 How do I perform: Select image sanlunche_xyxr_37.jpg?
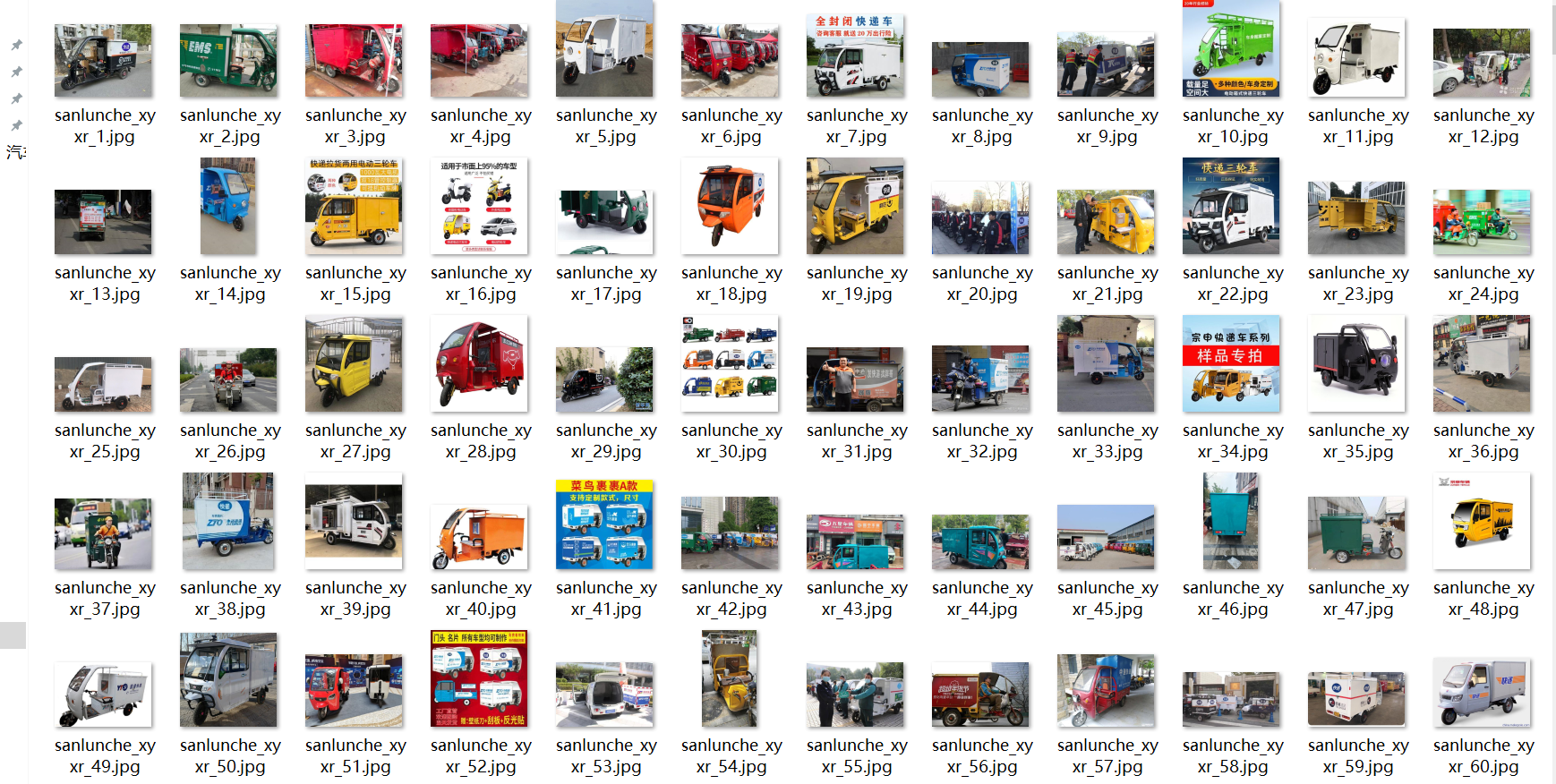[x=103, y=534]
